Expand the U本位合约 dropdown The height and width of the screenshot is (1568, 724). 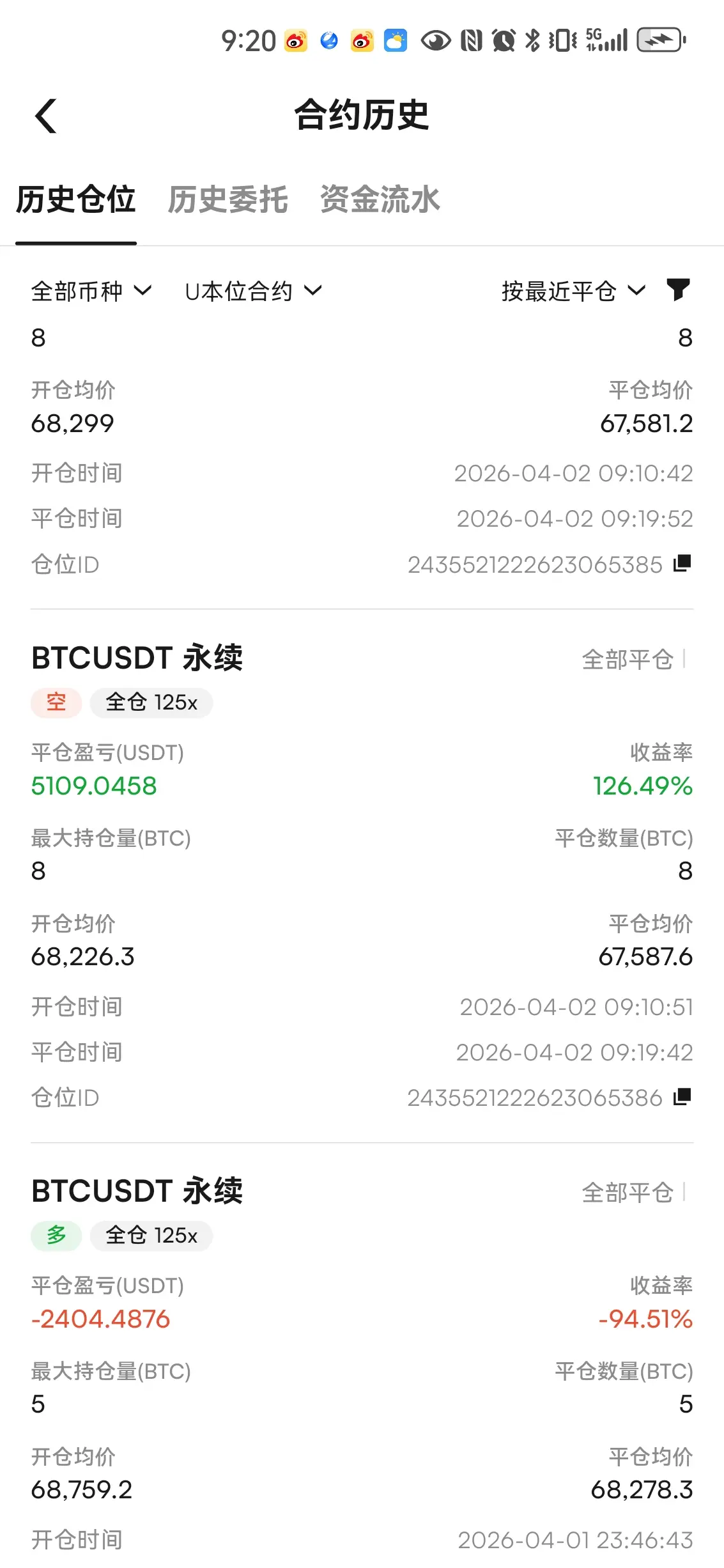pyautogui.click(x=253, y=291)
